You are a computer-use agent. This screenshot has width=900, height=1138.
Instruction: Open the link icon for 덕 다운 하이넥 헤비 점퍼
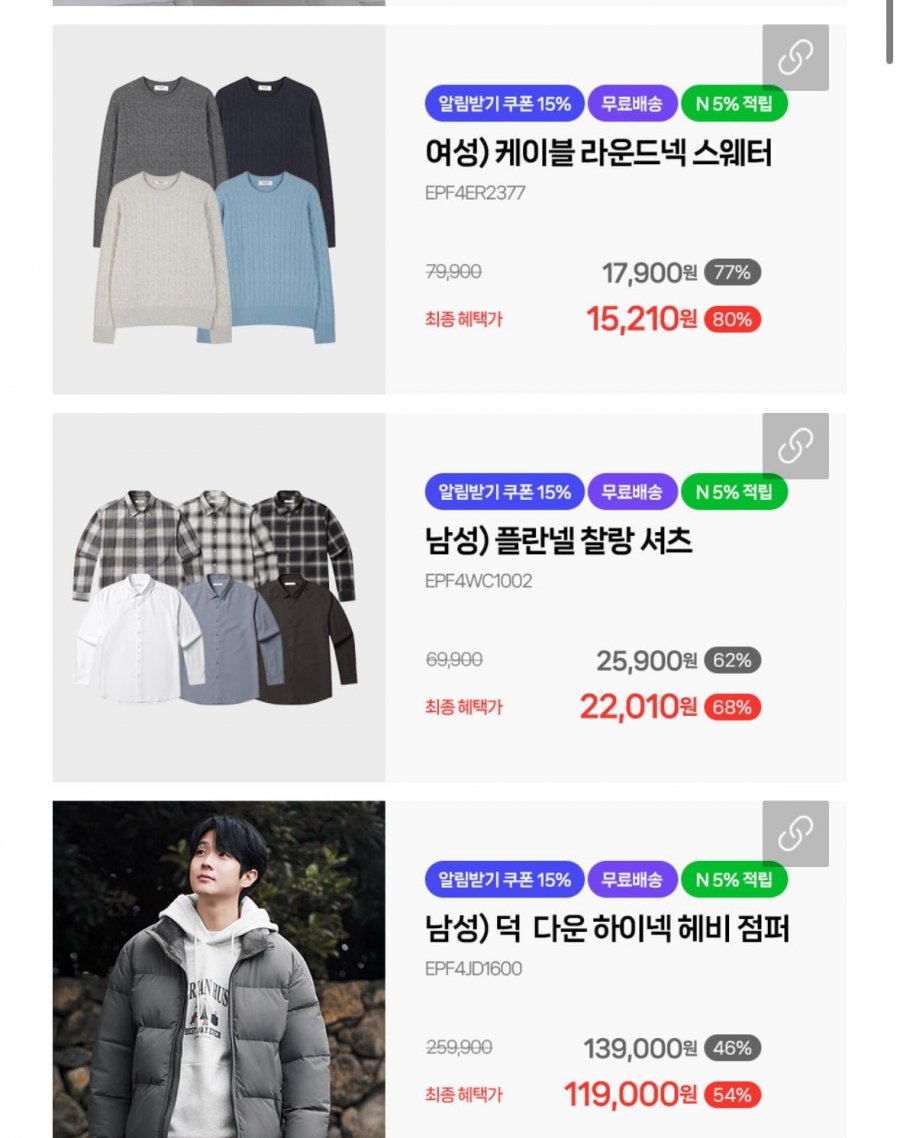(x=795, y=833)
